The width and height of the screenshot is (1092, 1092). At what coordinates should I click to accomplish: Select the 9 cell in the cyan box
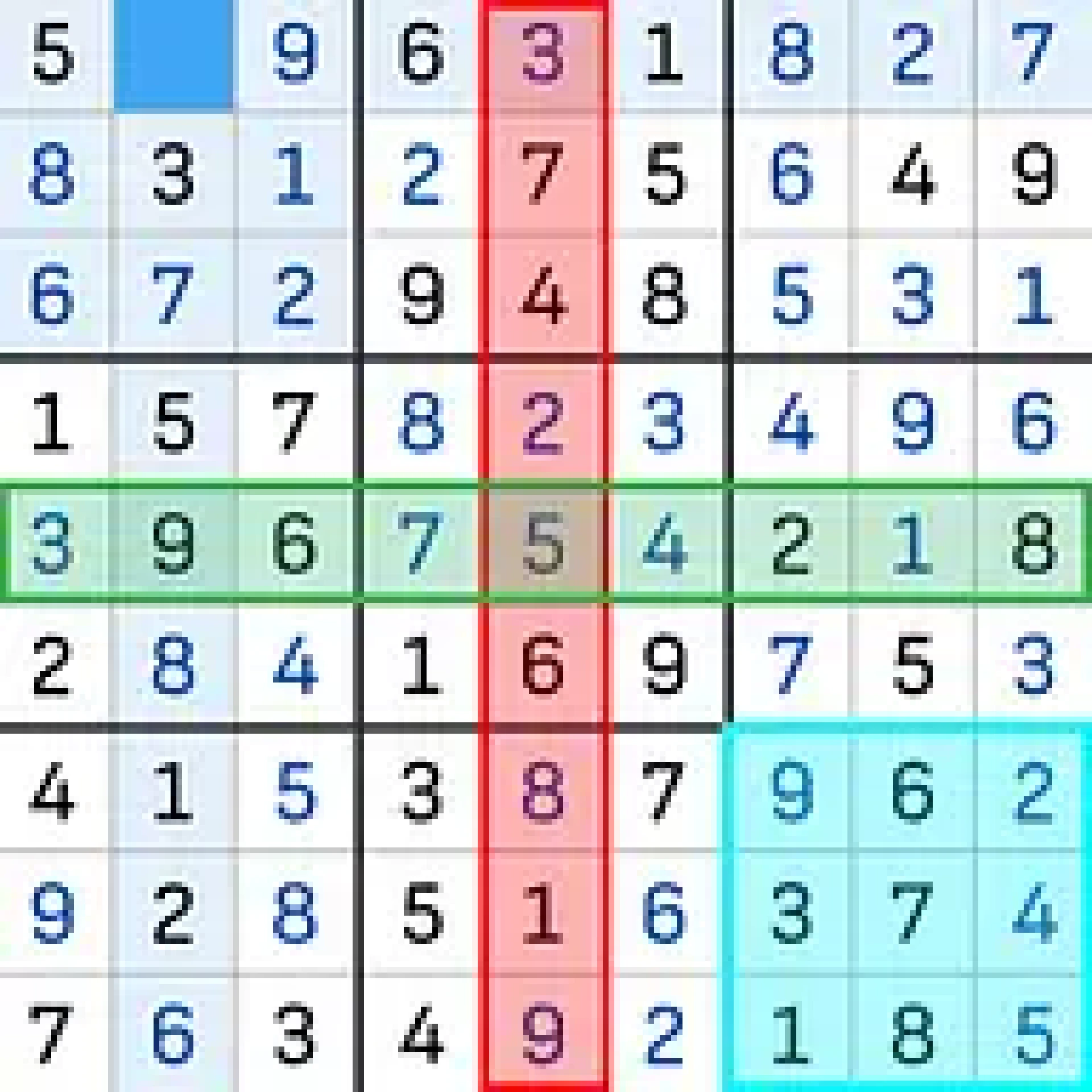click(791, 791)
